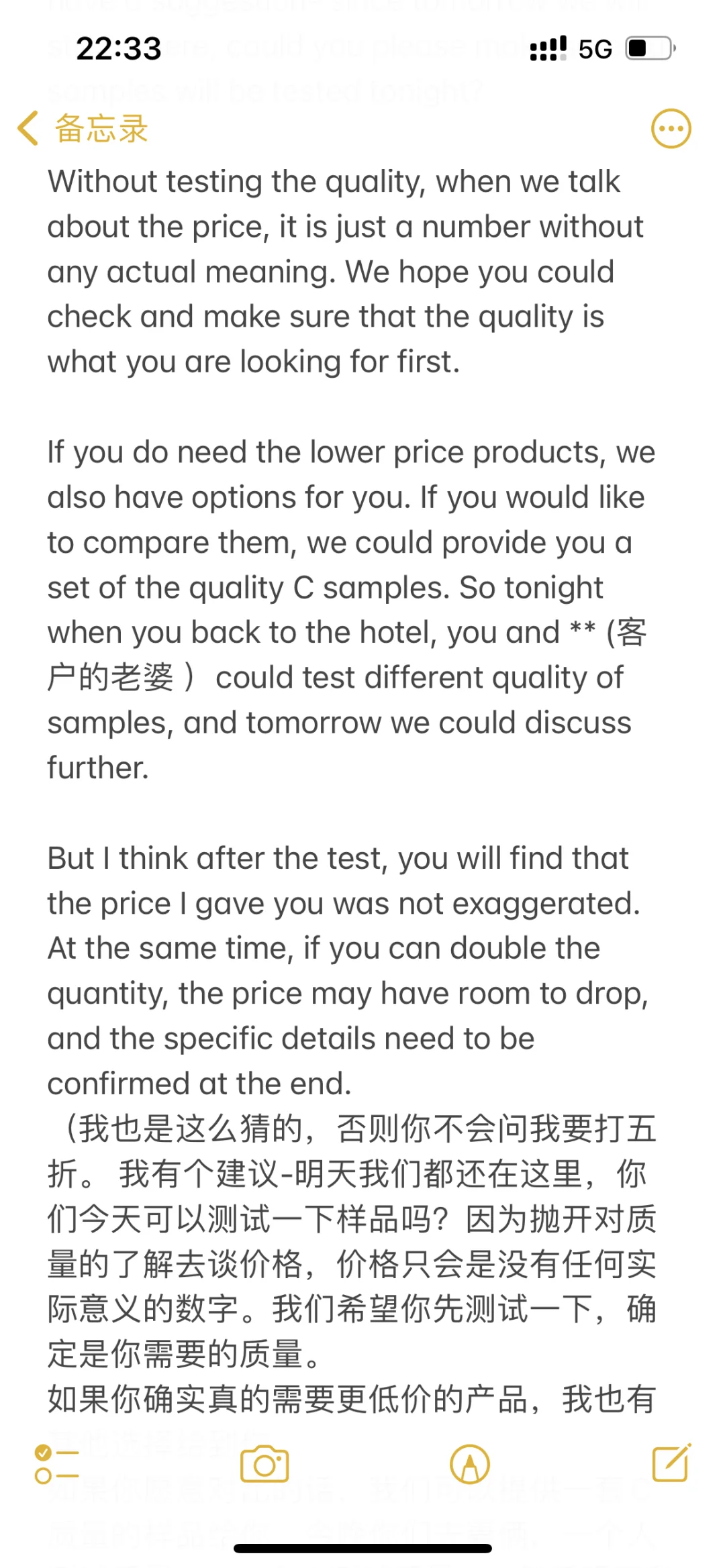This screenshot has width=725, height=1568.
Task: Open the more options ellipsis menu
Action: point(671,128)
